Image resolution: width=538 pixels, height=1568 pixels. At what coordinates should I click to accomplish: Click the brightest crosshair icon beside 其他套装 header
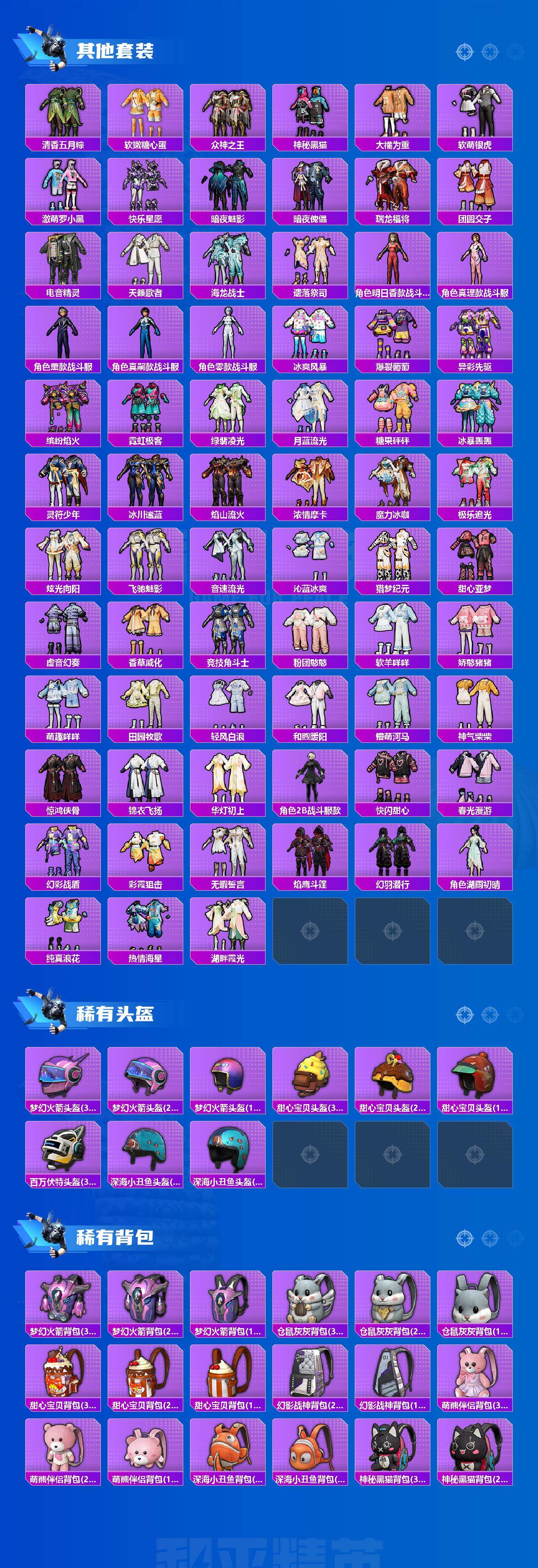click(465, 52)
